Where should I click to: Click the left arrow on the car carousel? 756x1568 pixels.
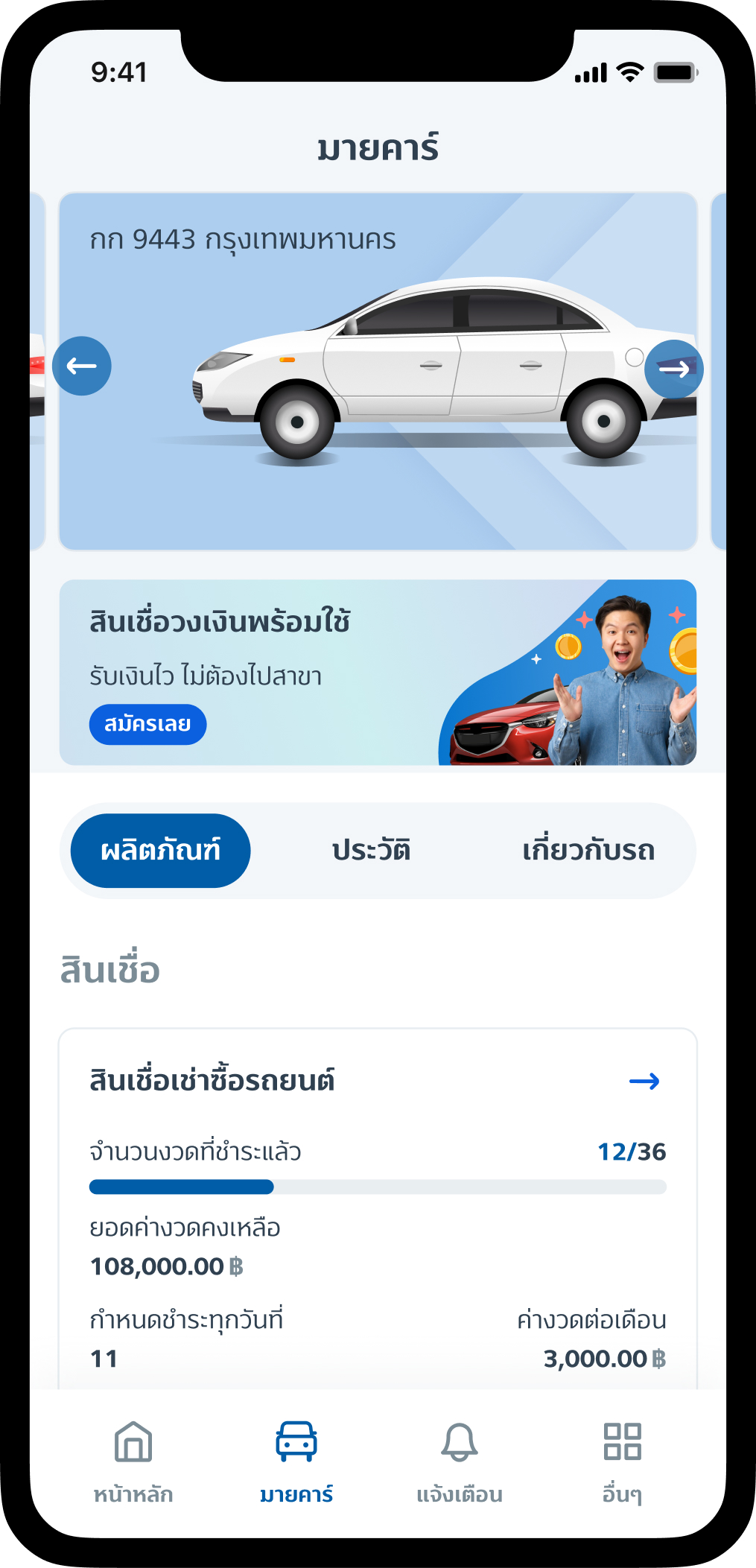82,365
